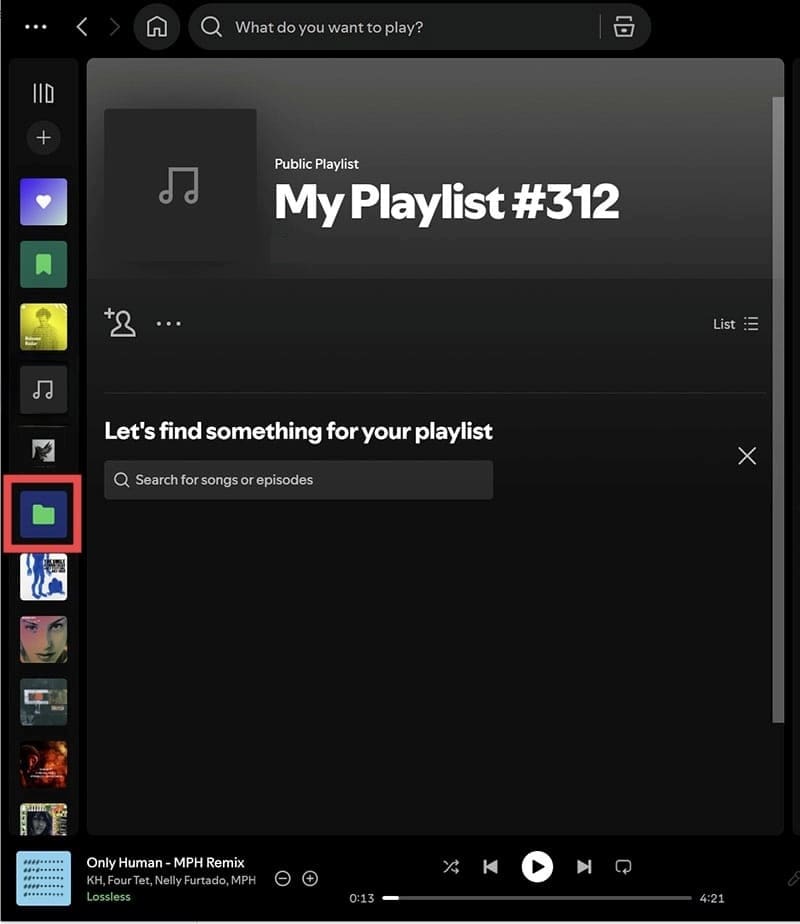Toggle shuffle playback
The height and width of the screenshot is (924, 800).
tap(451, 866)
